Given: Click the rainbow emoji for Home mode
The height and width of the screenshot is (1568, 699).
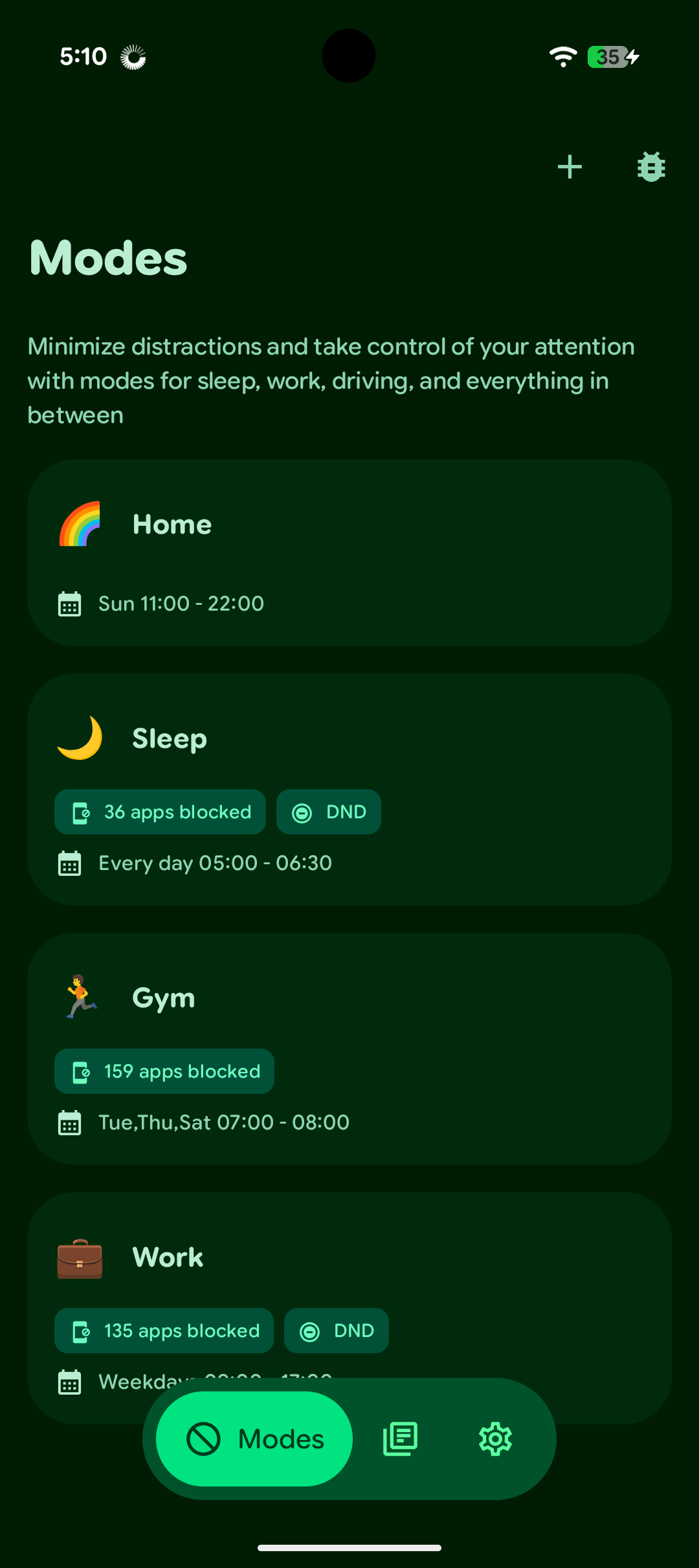Looking at the screenshot, I should (80, 524).
